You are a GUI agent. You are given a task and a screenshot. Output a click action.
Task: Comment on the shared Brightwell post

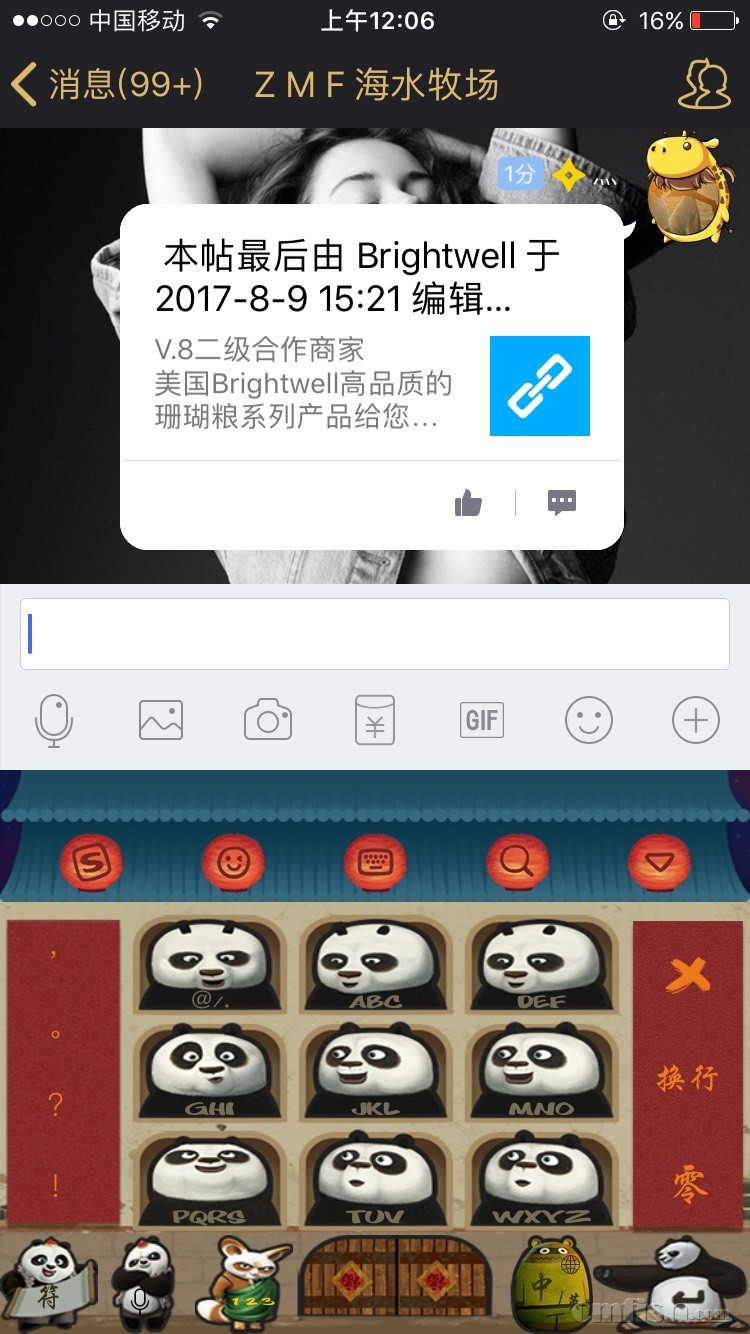[562, 502]
